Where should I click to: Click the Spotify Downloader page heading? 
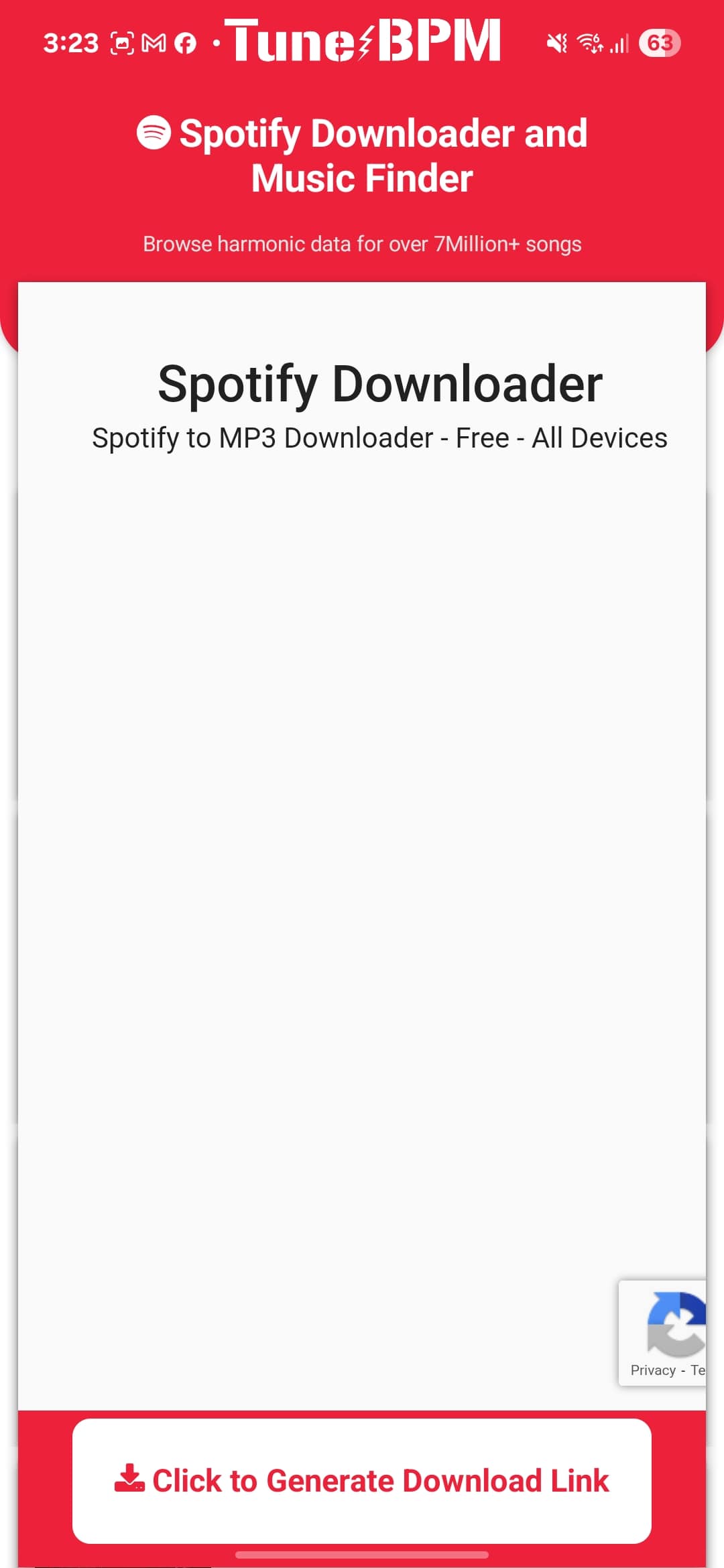[380, 383]
